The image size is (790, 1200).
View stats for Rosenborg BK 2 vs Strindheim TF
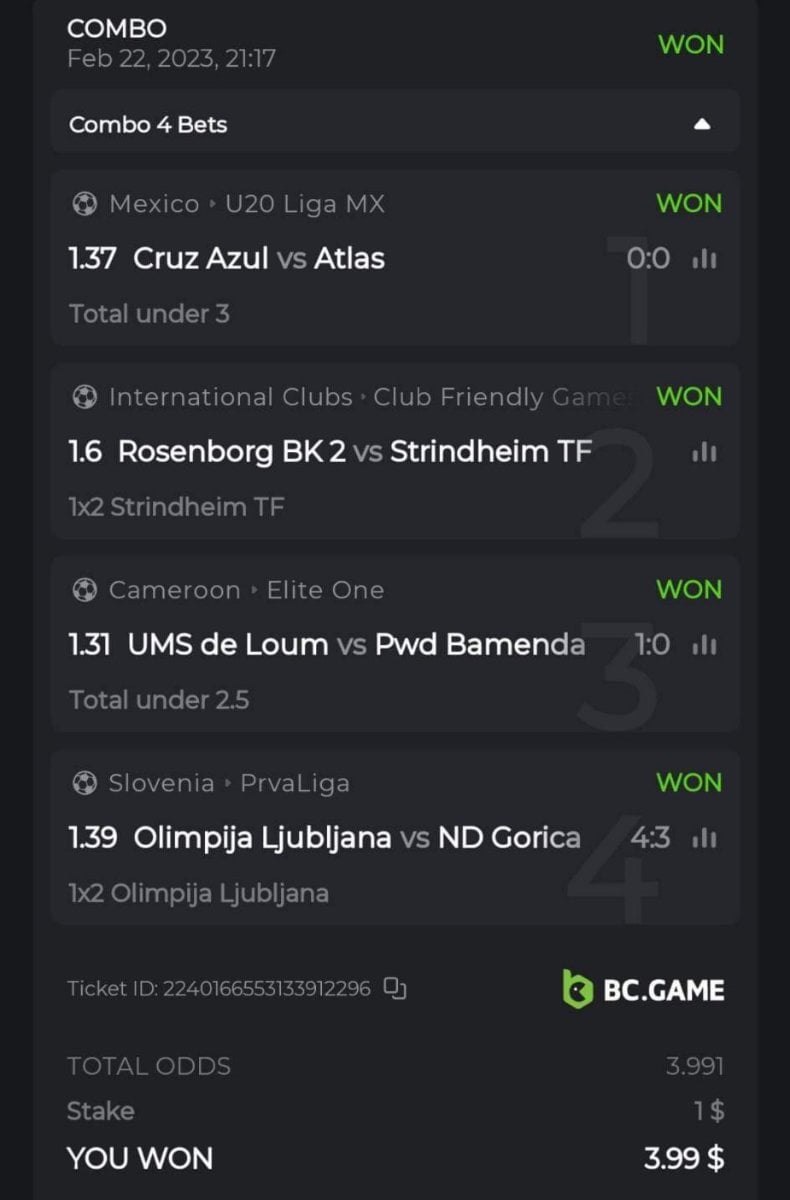click(x=705, y=452)
